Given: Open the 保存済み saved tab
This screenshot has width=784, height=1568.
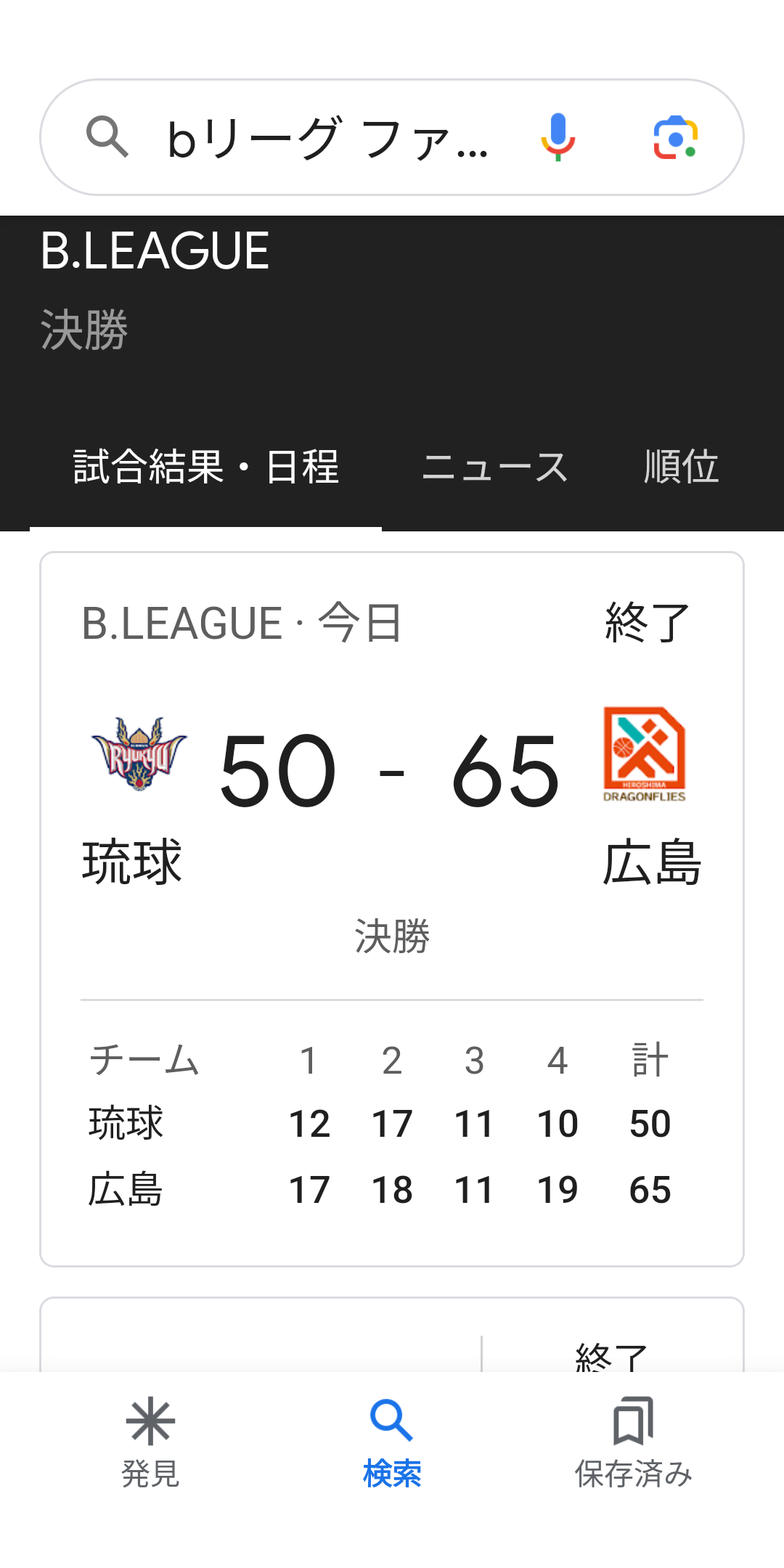Looking at the screenshot, I should pyautogui.click(x=633, y=1442).
